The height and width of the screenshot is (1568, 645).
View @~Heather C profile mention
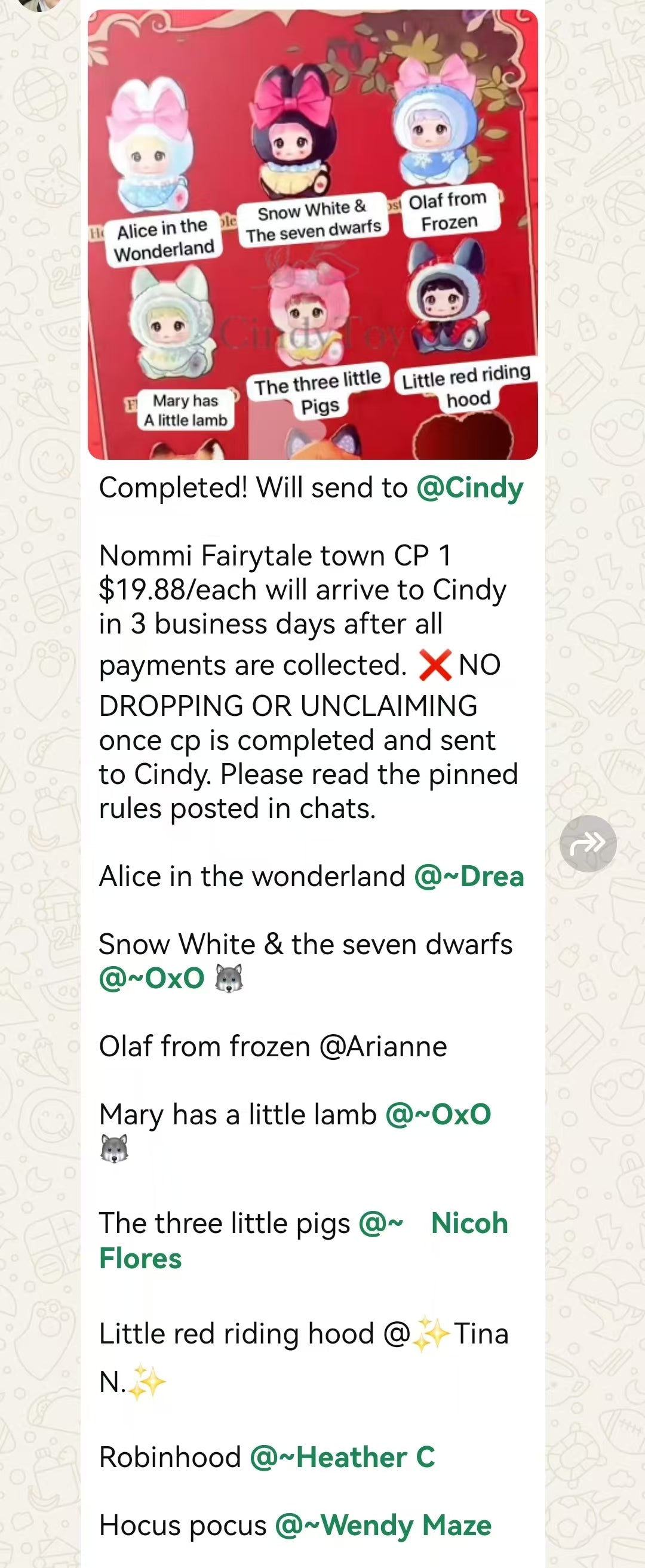[x=342, y=1457]
